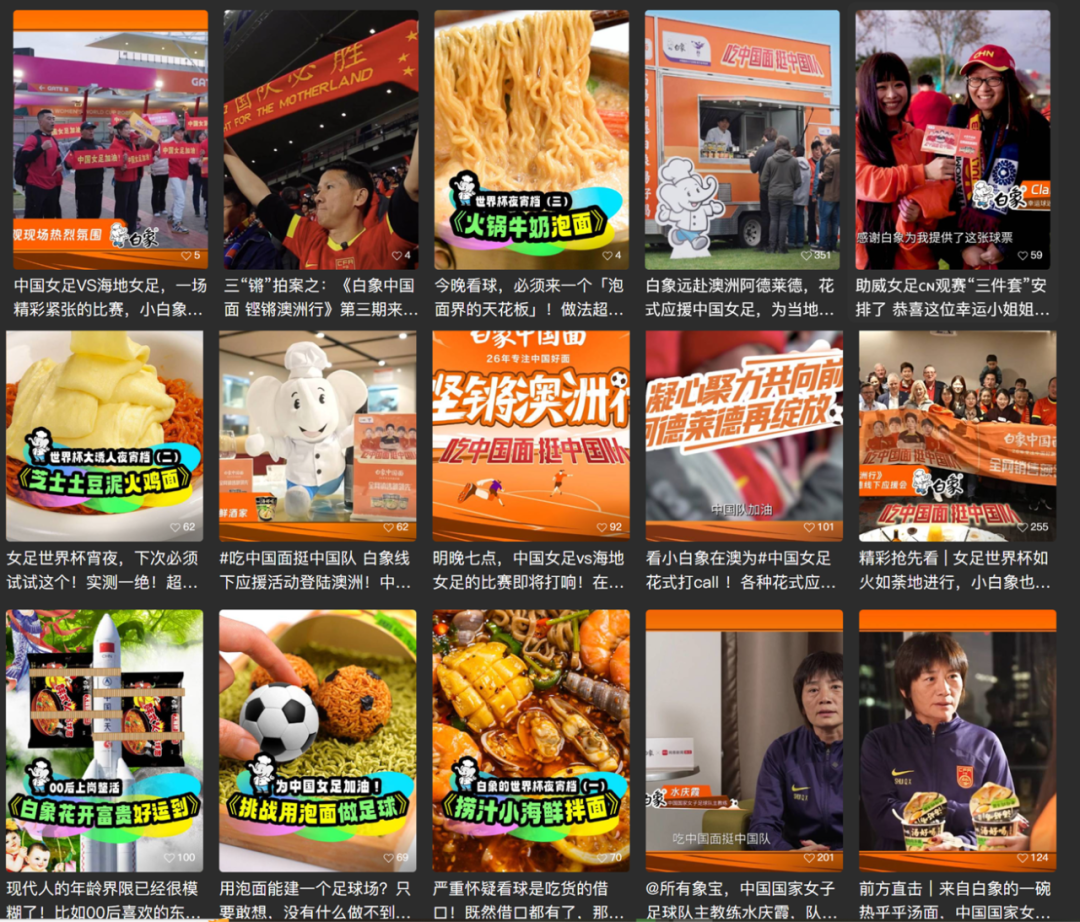Viewport: 1080px width, 922px height.
Task: Open the 火锅牛奶泡面 recipe video
Action: 531,140
